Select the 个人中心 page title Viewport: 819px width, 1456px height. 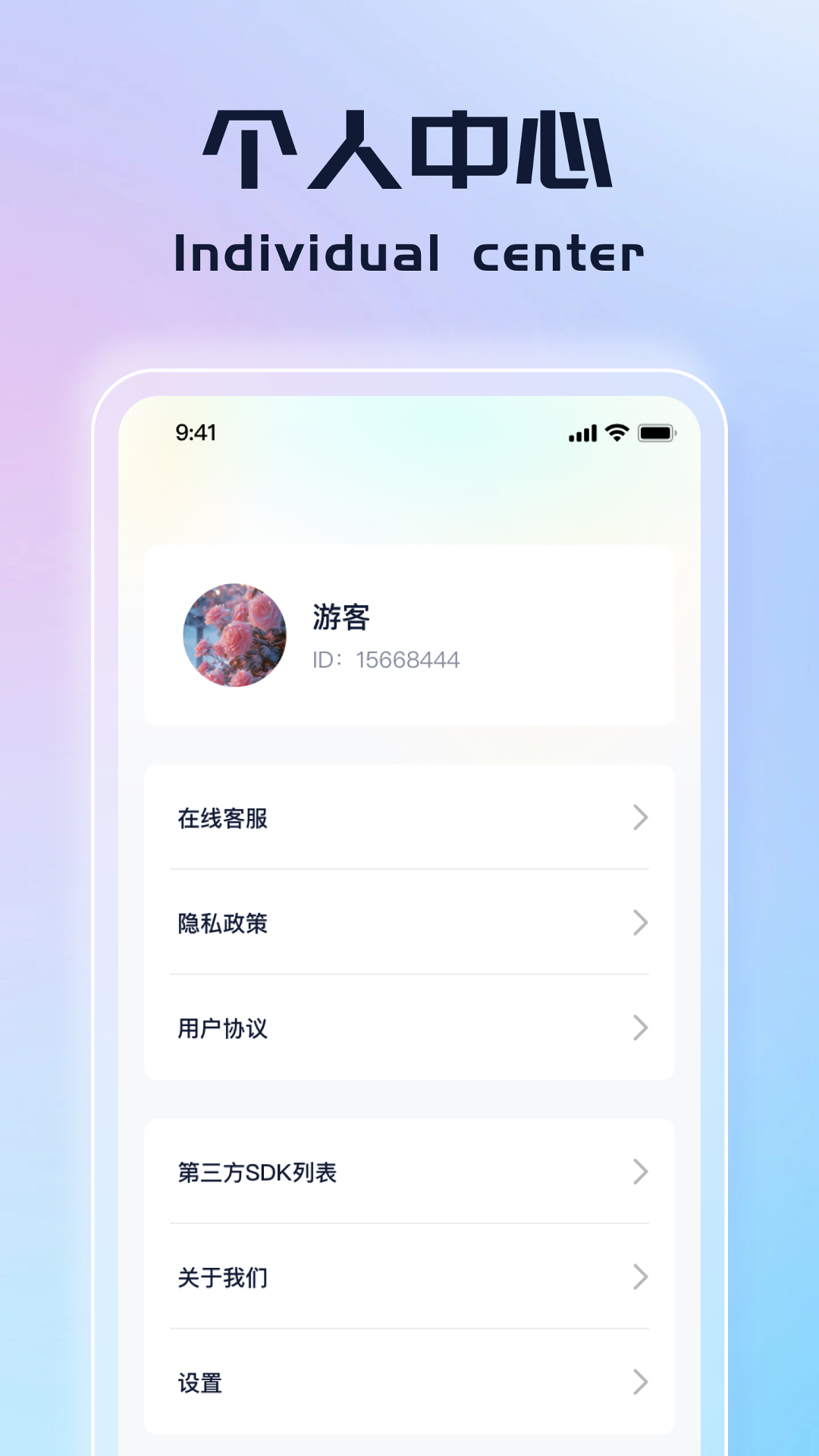(409, 149)
